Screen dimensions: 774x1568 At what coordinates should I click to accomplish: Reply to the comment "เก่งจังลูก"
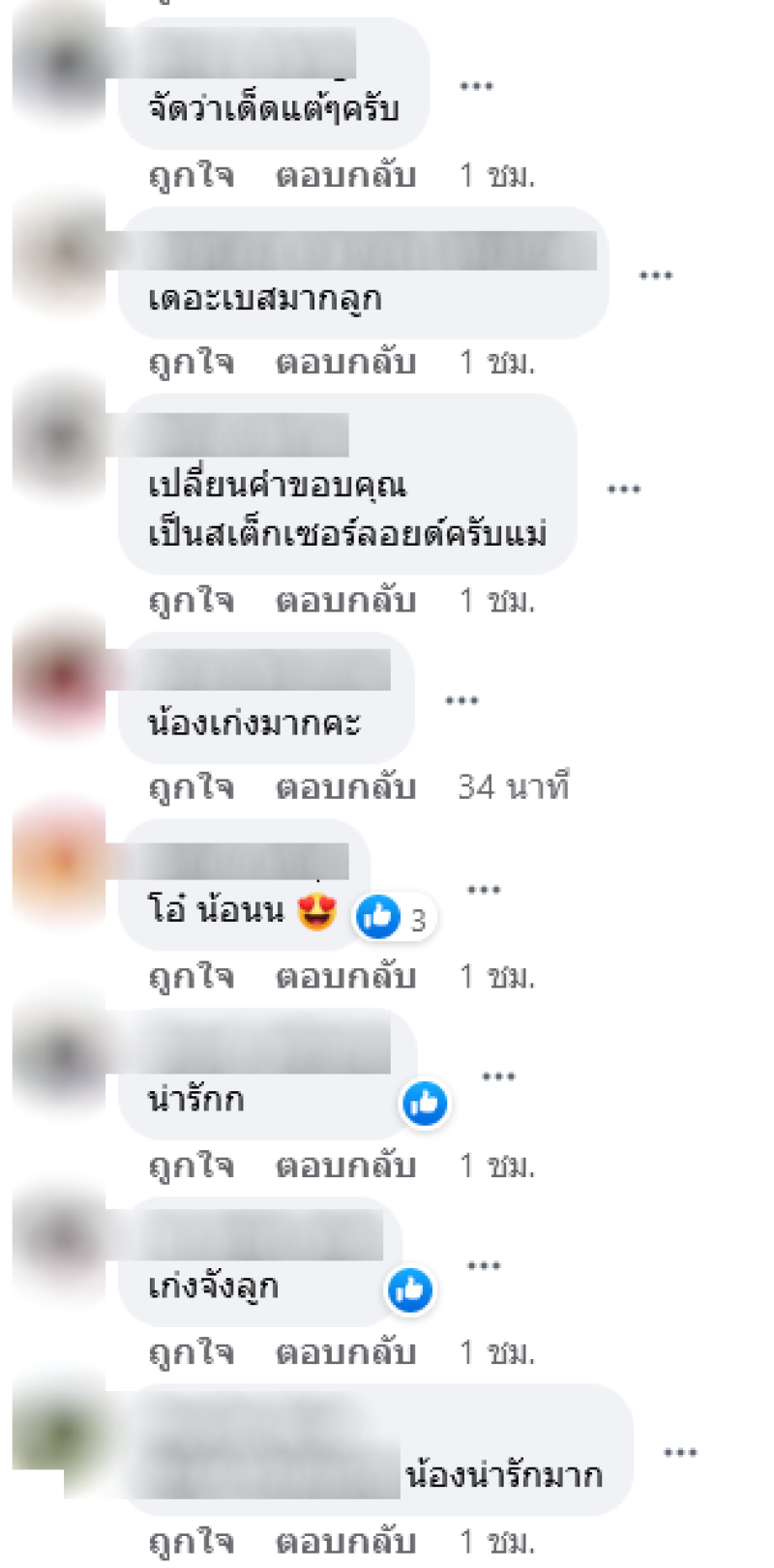(345, 1352)
